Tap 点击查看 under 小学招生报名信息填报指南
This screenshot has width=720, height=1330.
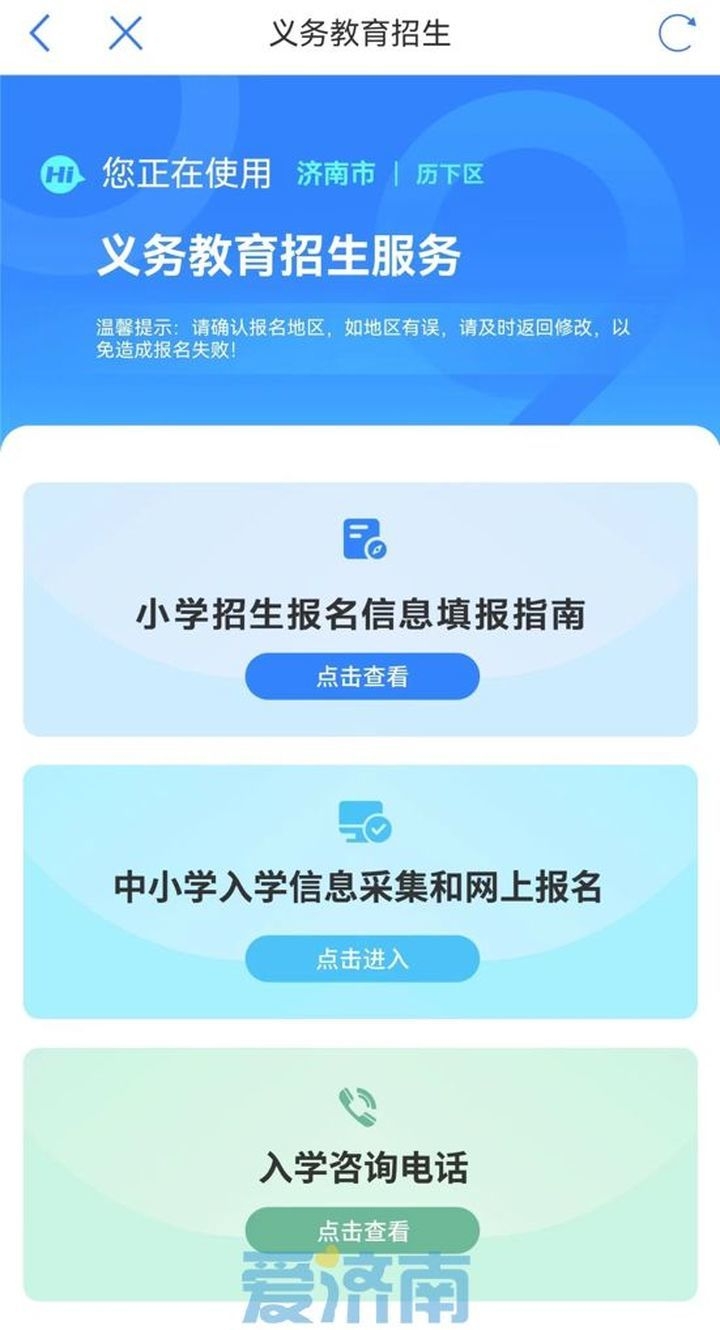pyautogui.click(x=362, y=677)
